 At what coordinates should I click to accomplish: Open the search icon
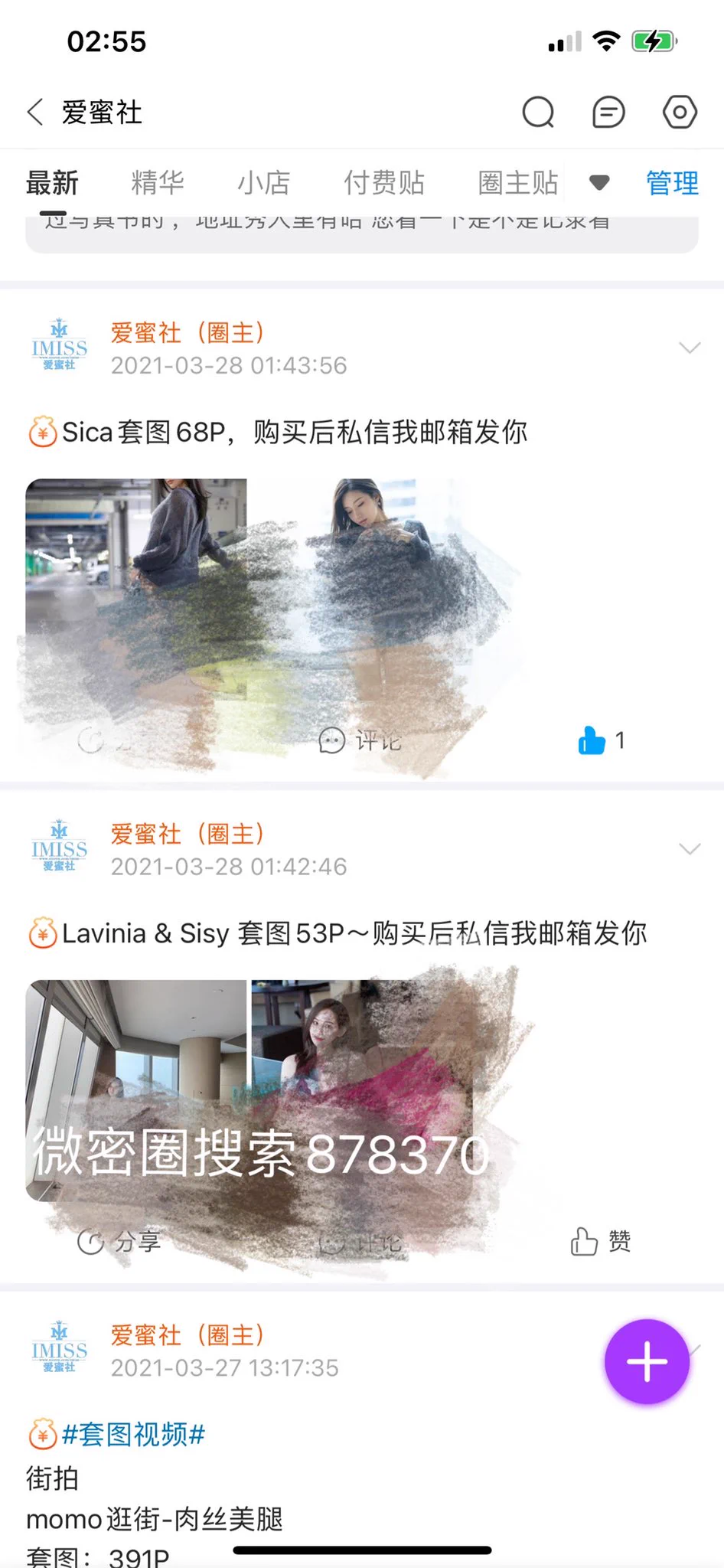(538, 113)
